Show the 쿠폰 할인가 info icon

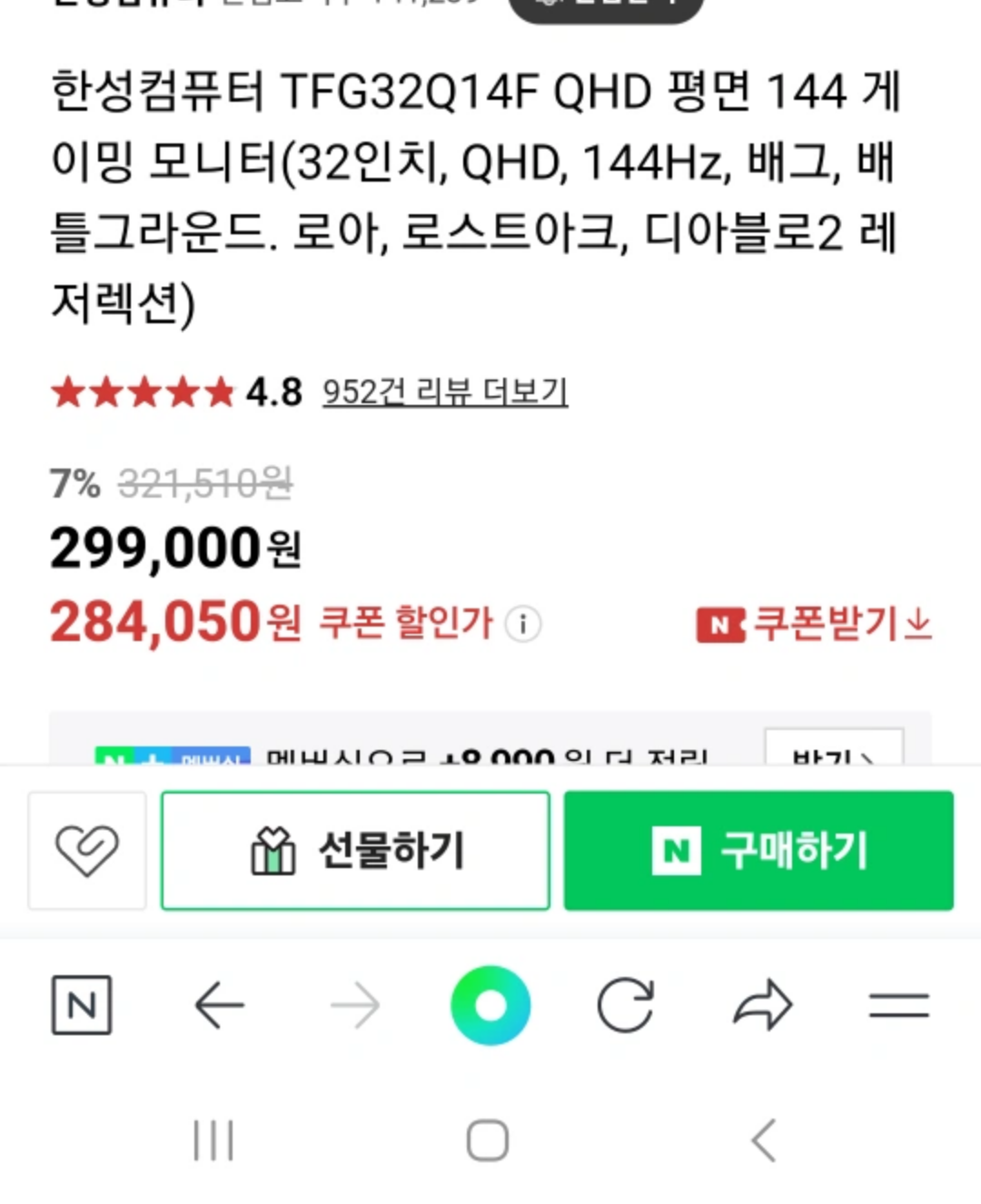(523, 625)
